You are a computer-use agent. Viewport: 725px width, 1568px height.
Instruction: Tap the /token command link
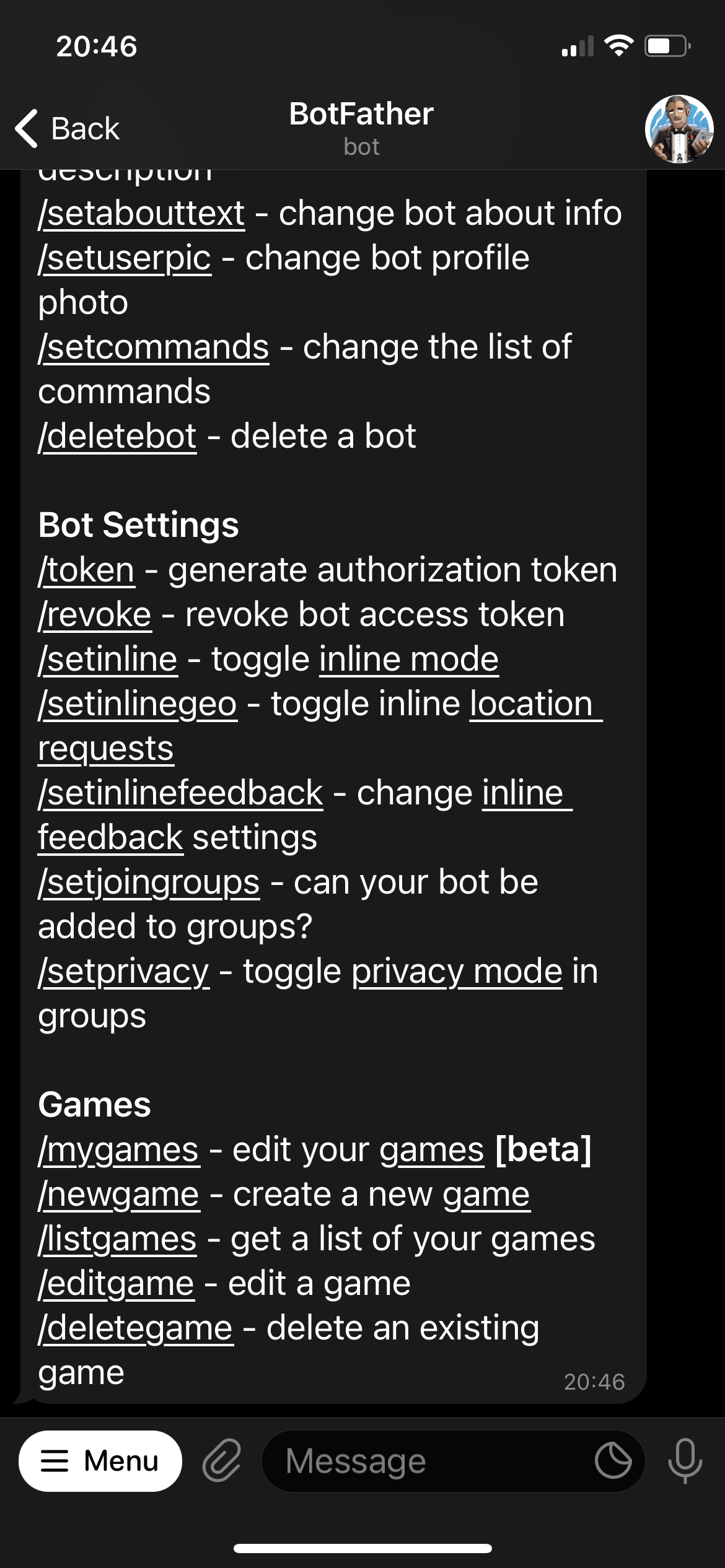tap(86, 570)
